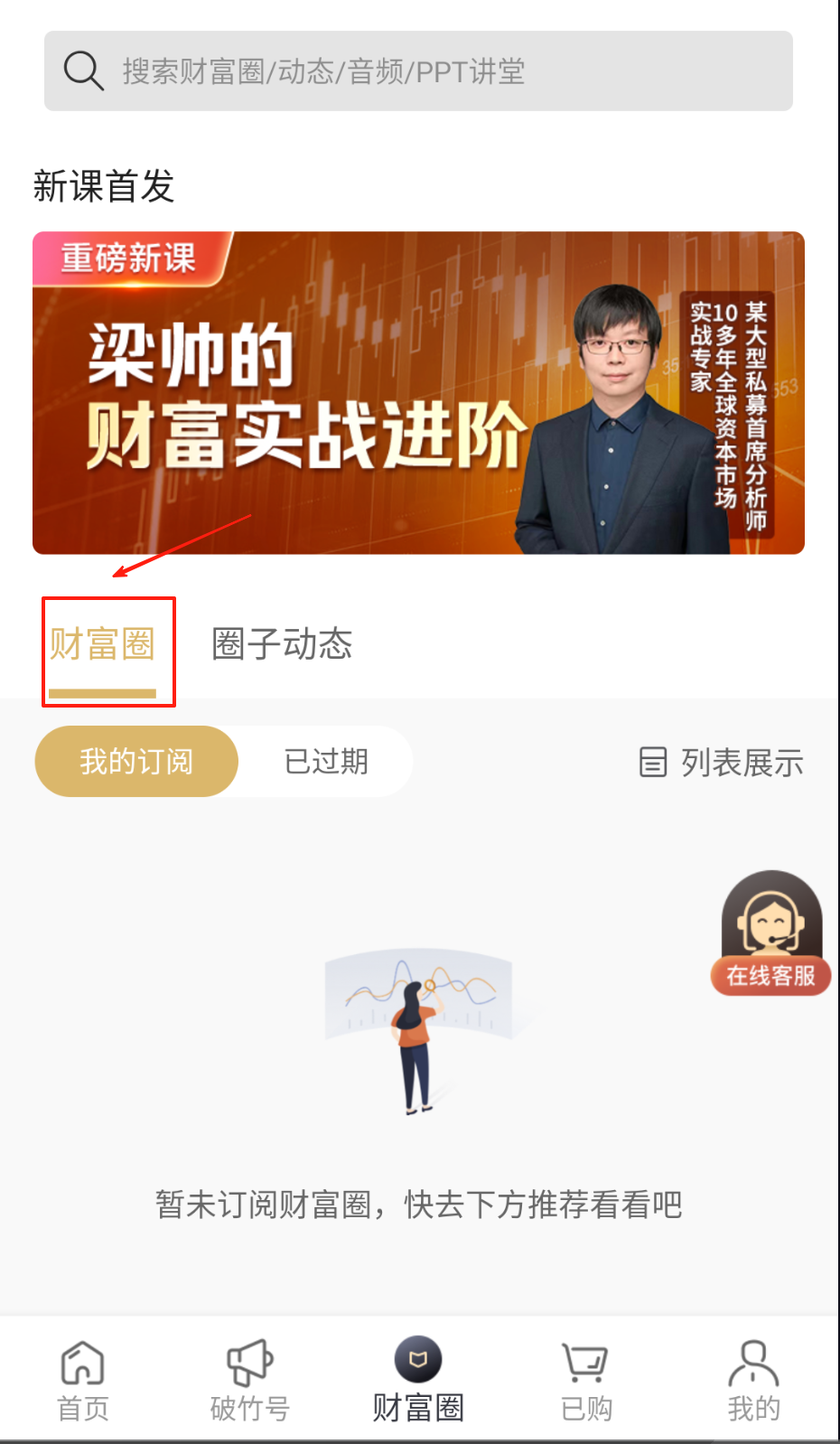Image resolution: width=840 pixels, height=1444 pixels.
Task: Open the 破竹号 bottom tab
Action: 250,1381
